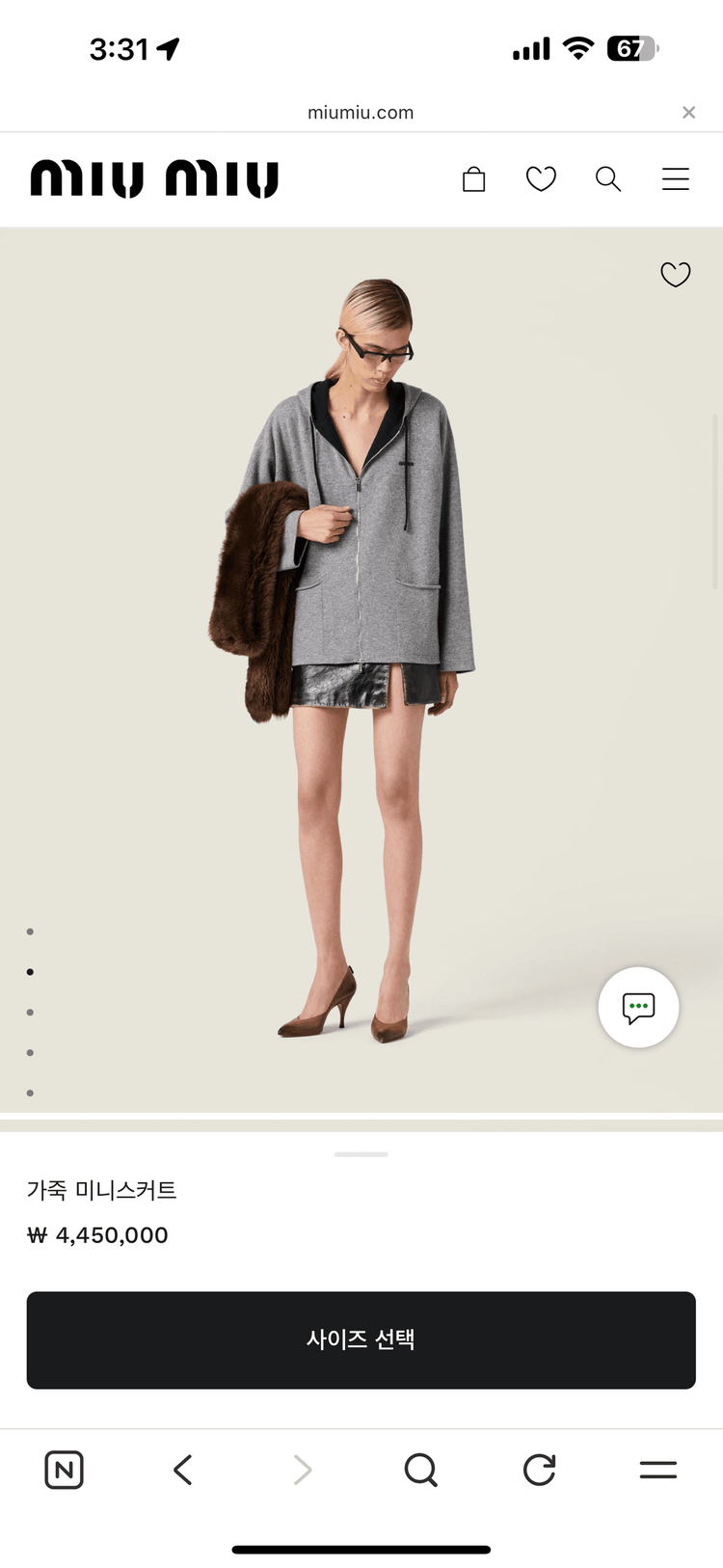The width and height of the screenshot is (723, 1568).
Task: Open browser menu in bottom toolbar
Action: (x=658, y=1470)
